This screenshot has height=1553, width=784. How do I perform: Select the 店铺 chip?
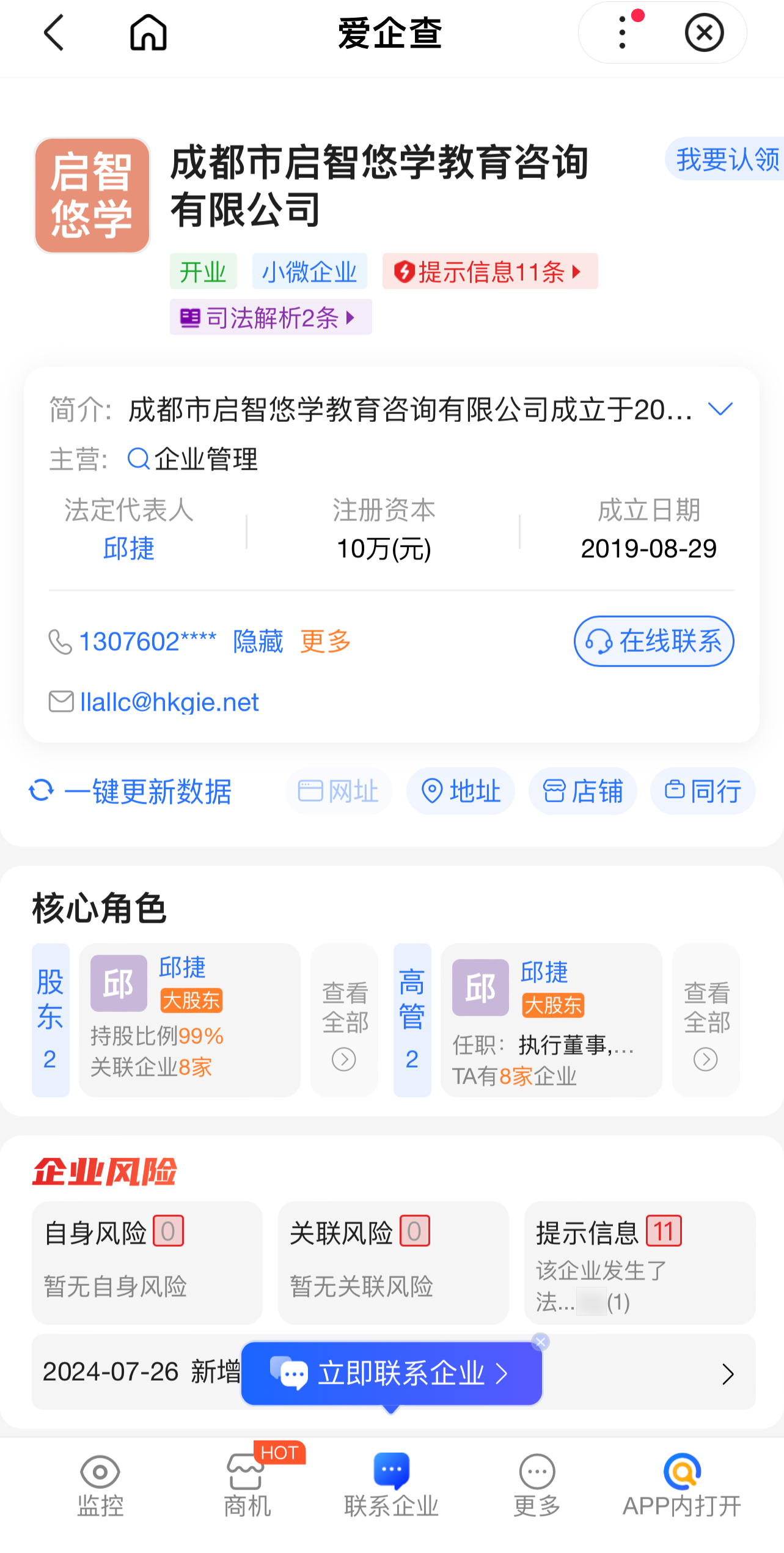(x=583, y=791)
